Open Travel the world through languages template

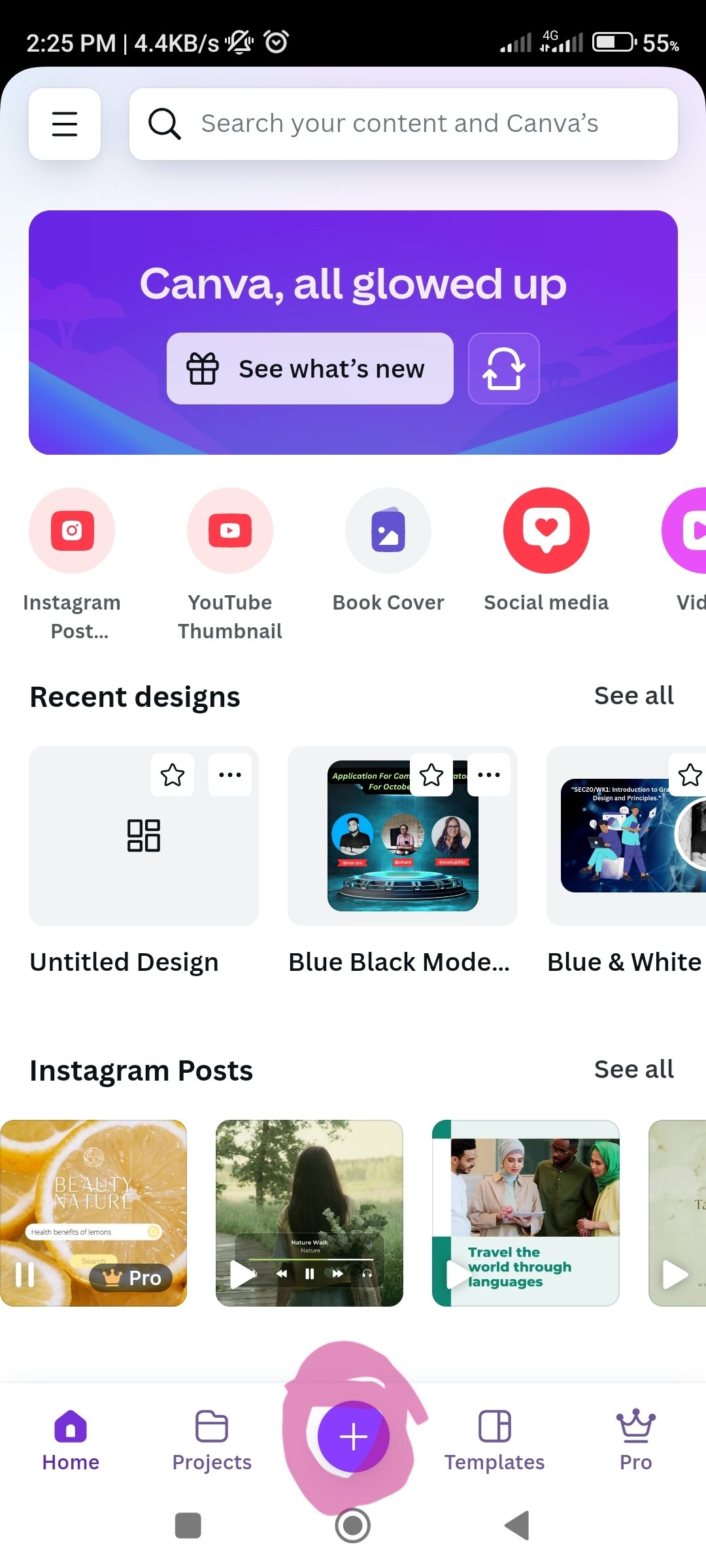pos(526,1213)
